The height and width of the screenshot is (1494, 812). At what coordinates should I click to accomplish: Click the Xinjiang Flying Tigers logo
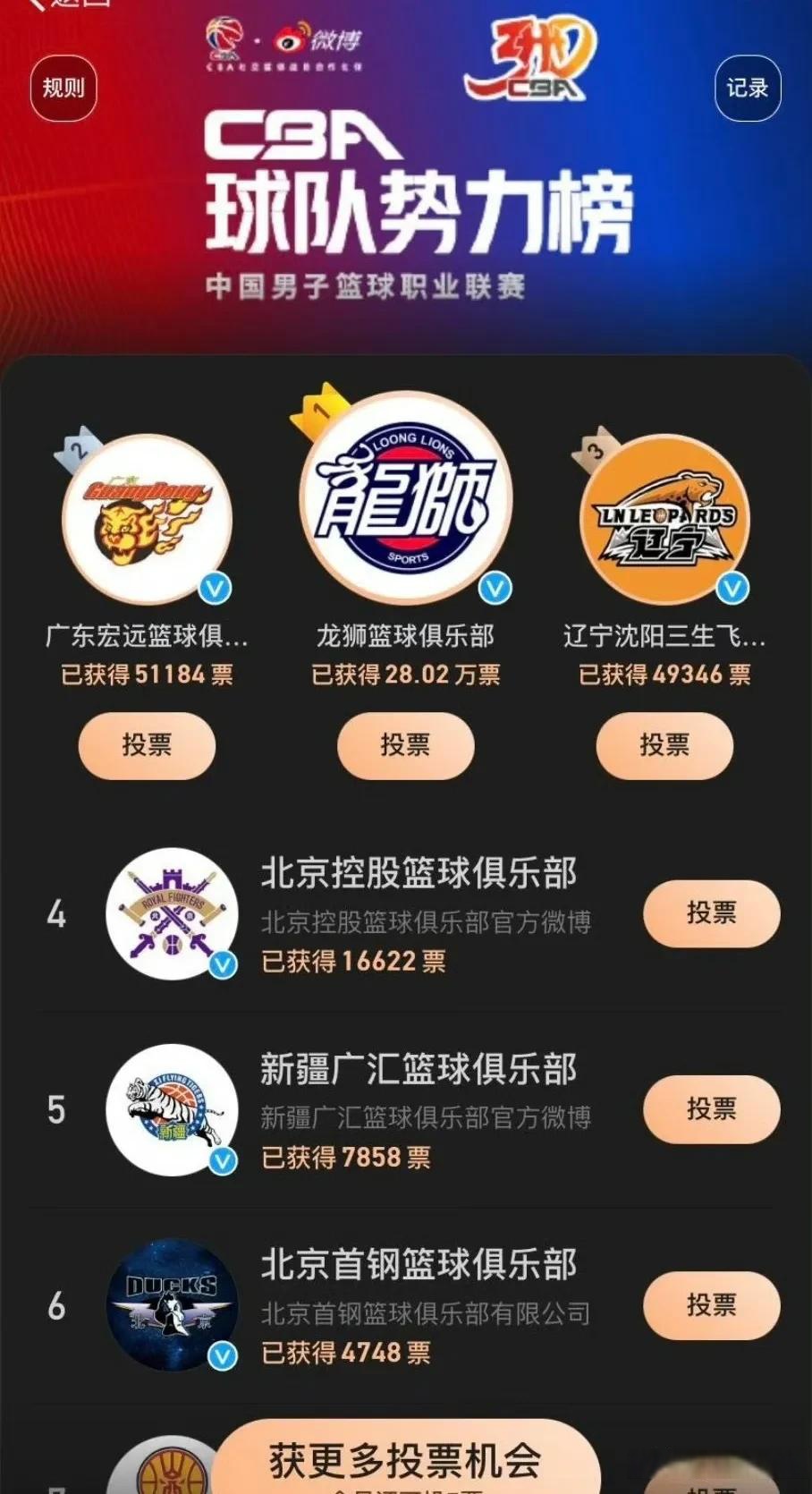[173, 1109]
